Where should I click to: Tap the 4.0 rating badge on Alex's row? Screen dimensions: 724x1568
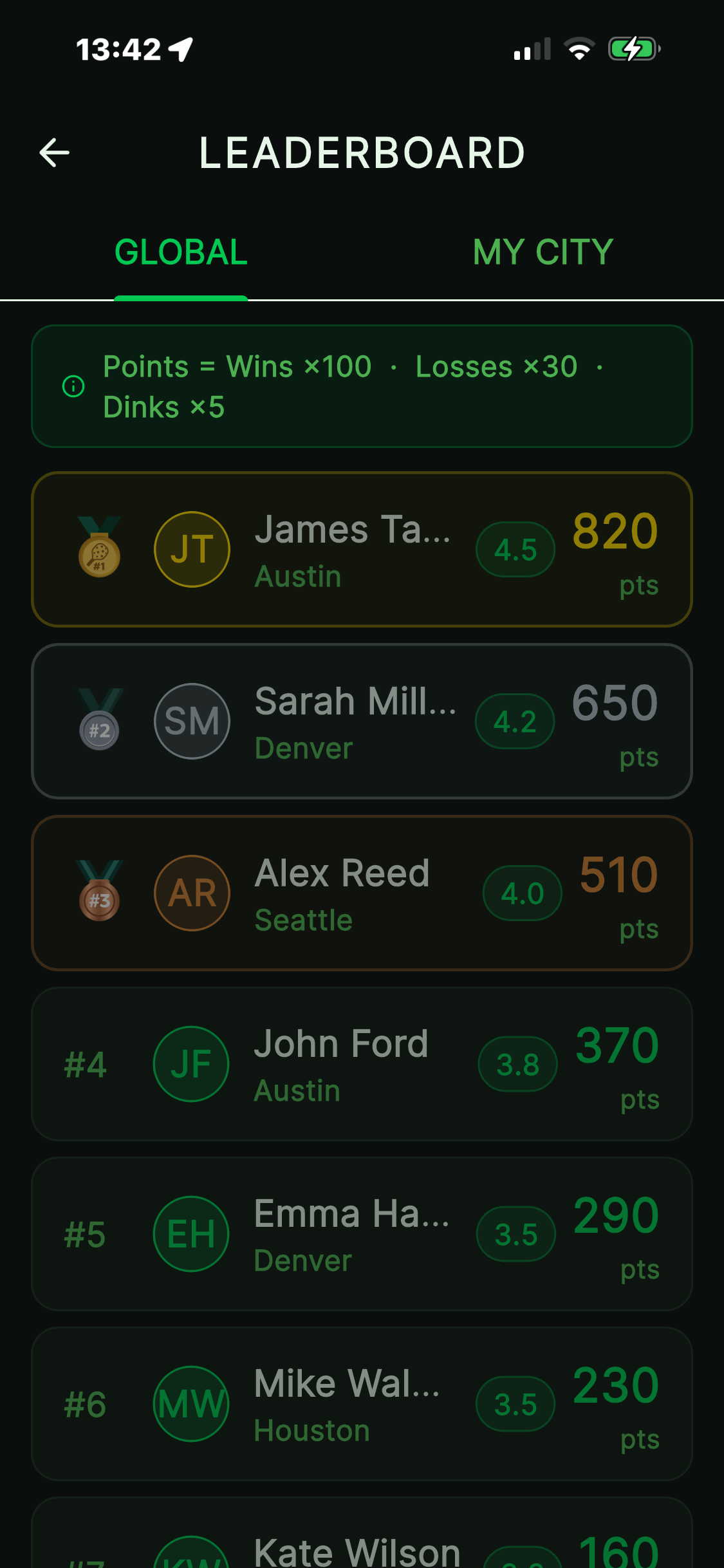[x=523, y=893]
